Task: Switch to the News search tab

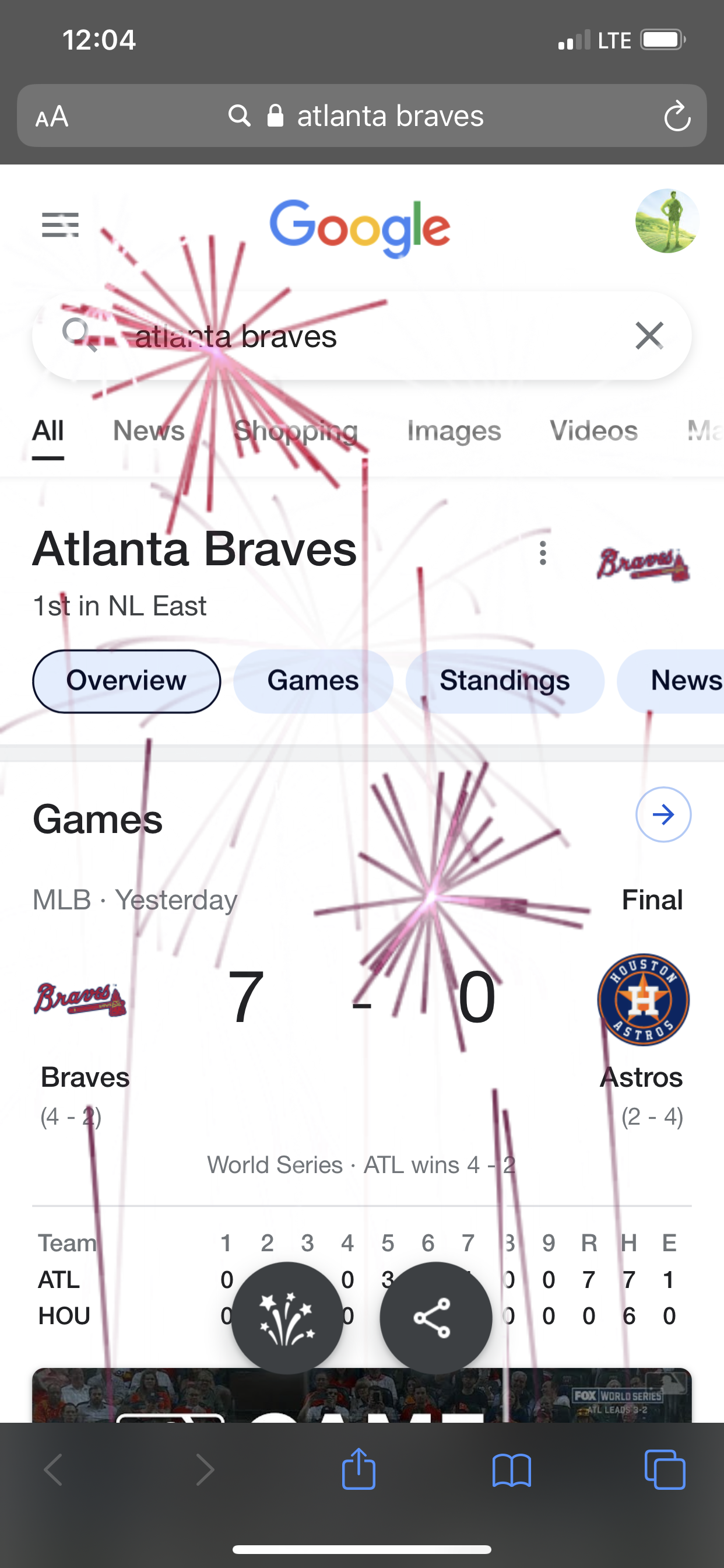Action: coord(149,431)
